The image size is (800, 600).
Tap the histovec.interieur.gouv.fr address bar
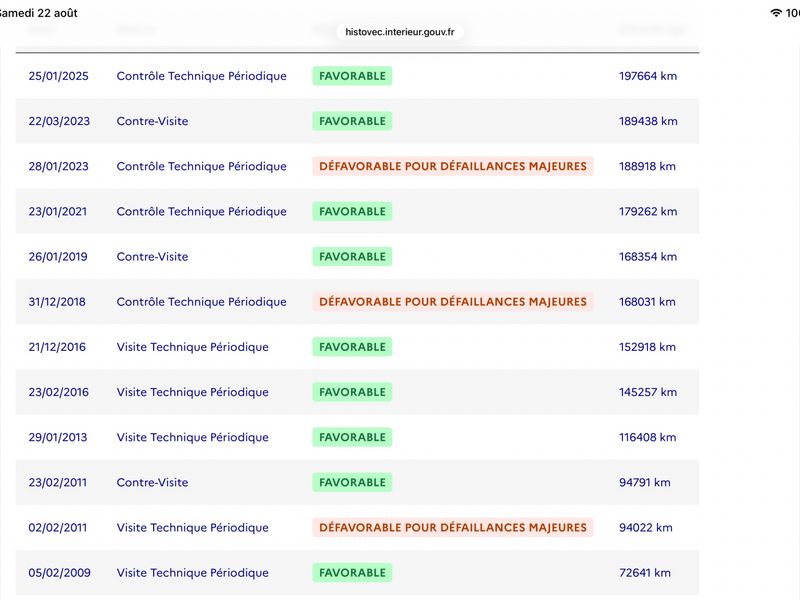[x=399, y=32]
